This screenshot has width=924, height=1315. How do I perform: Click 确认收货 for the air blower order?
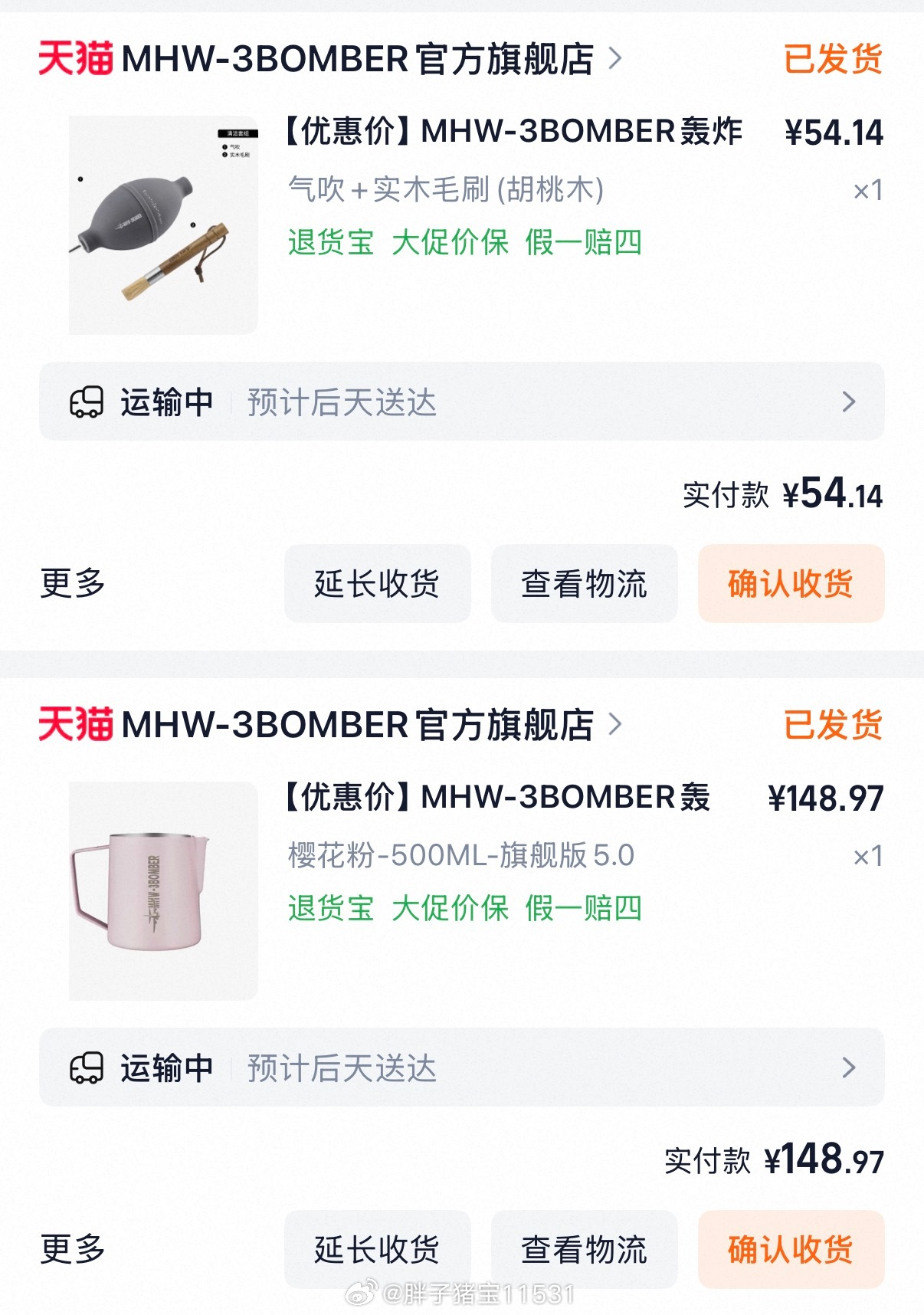tap(789, 584)
